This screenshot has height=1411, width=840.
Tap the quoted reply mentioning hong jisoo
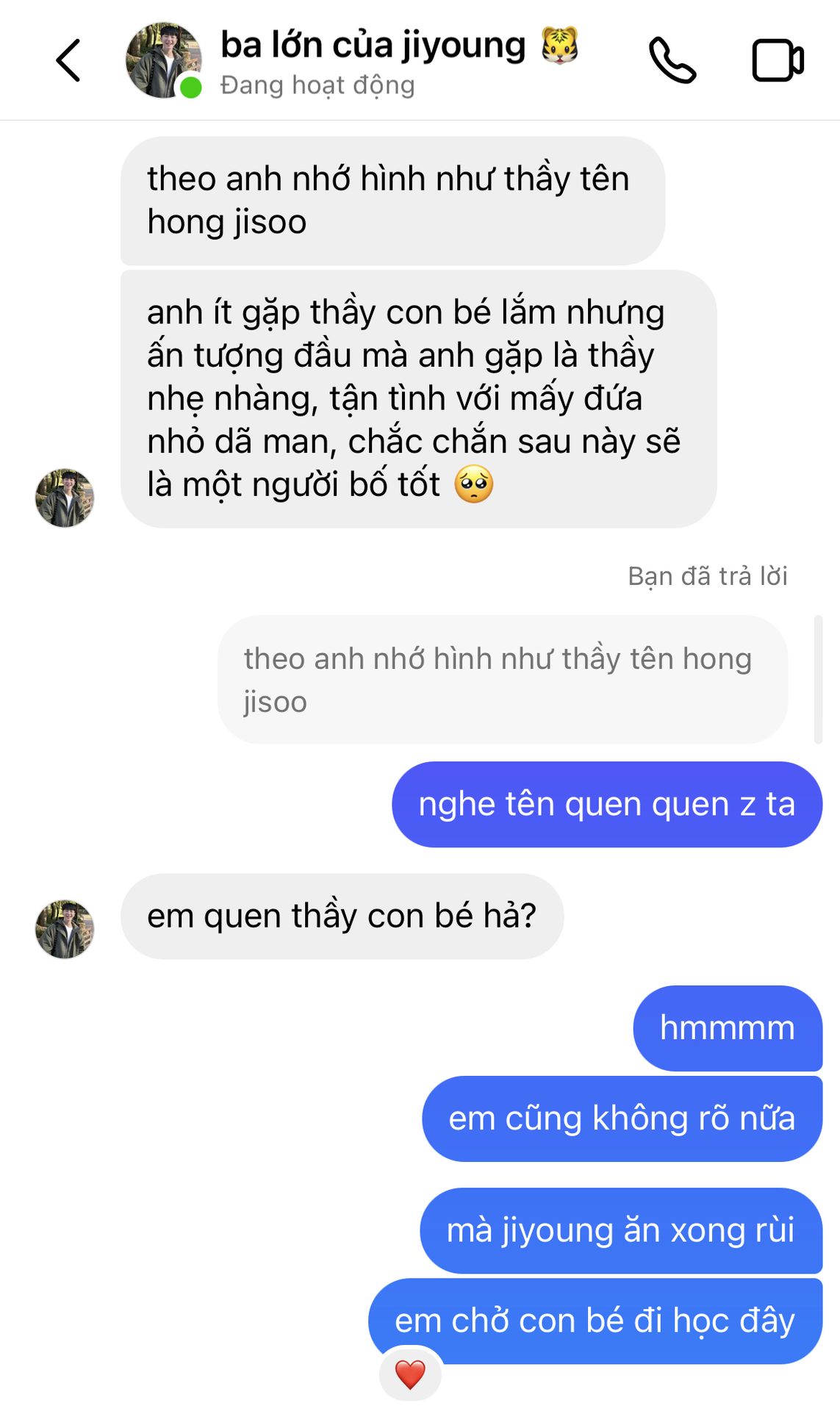(x=503, y=680)
